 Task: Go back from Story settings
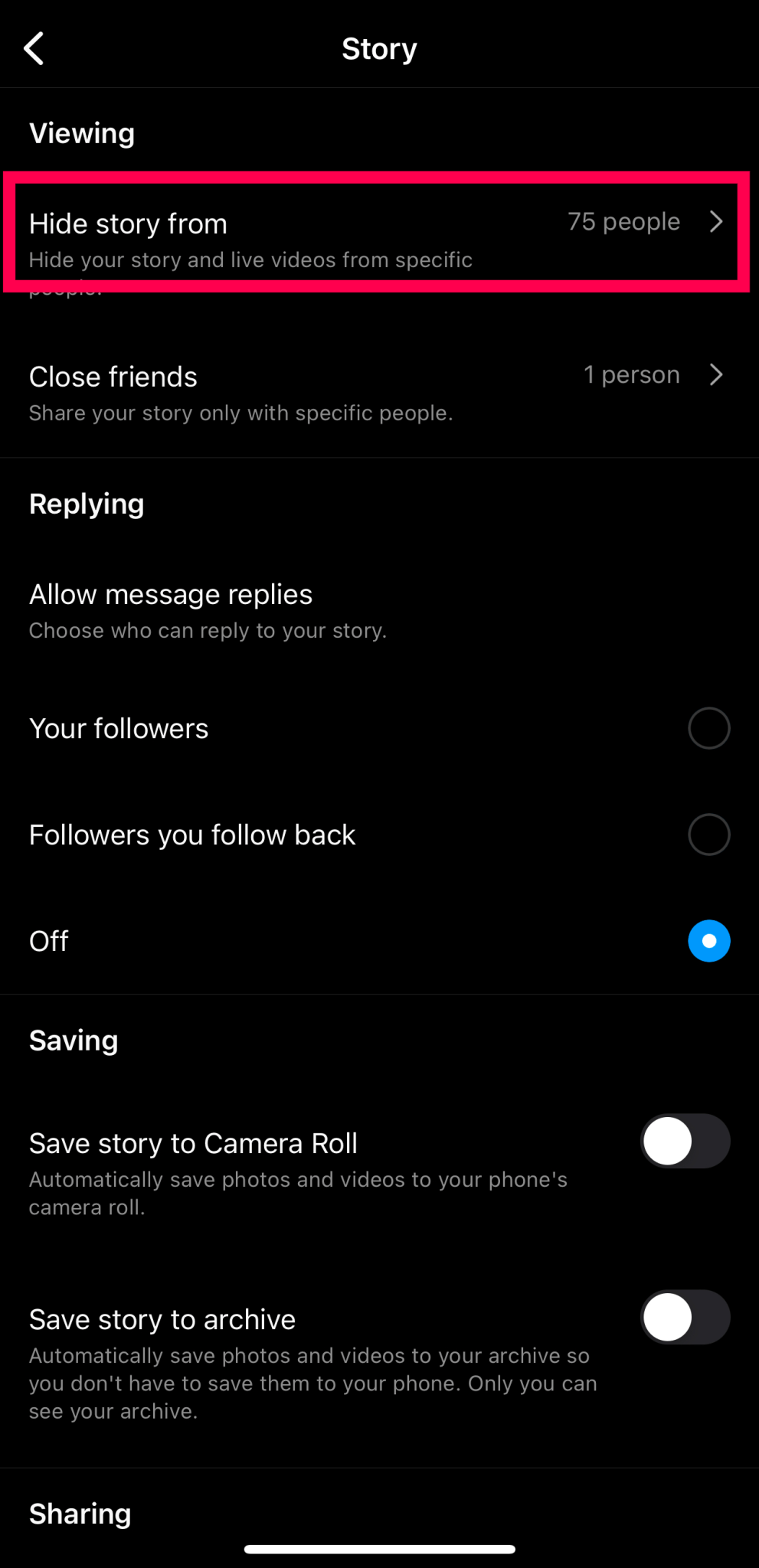[34, 49]
